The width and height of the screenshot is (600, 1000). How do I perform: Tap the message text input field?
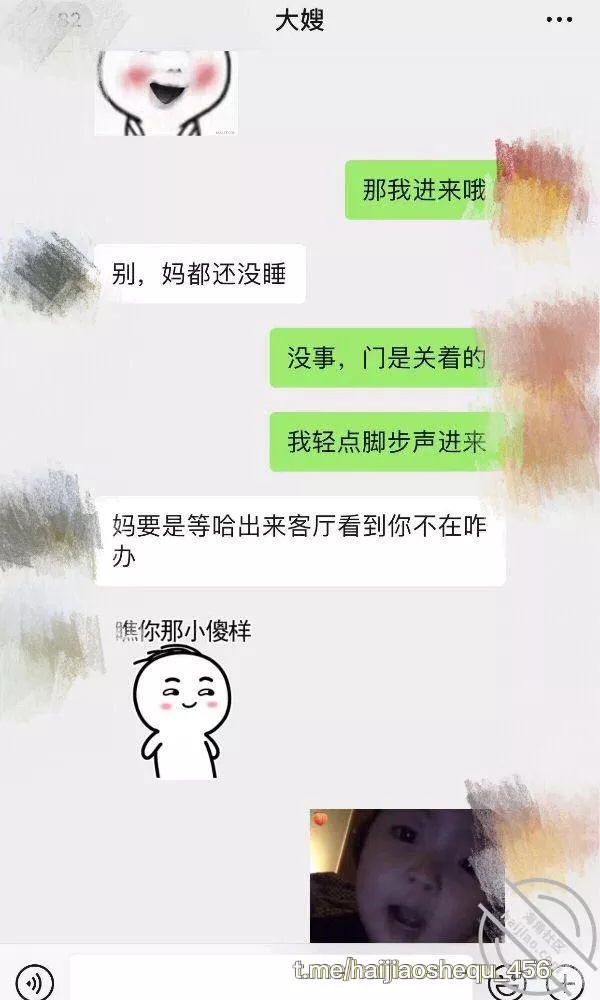point(270,978)
